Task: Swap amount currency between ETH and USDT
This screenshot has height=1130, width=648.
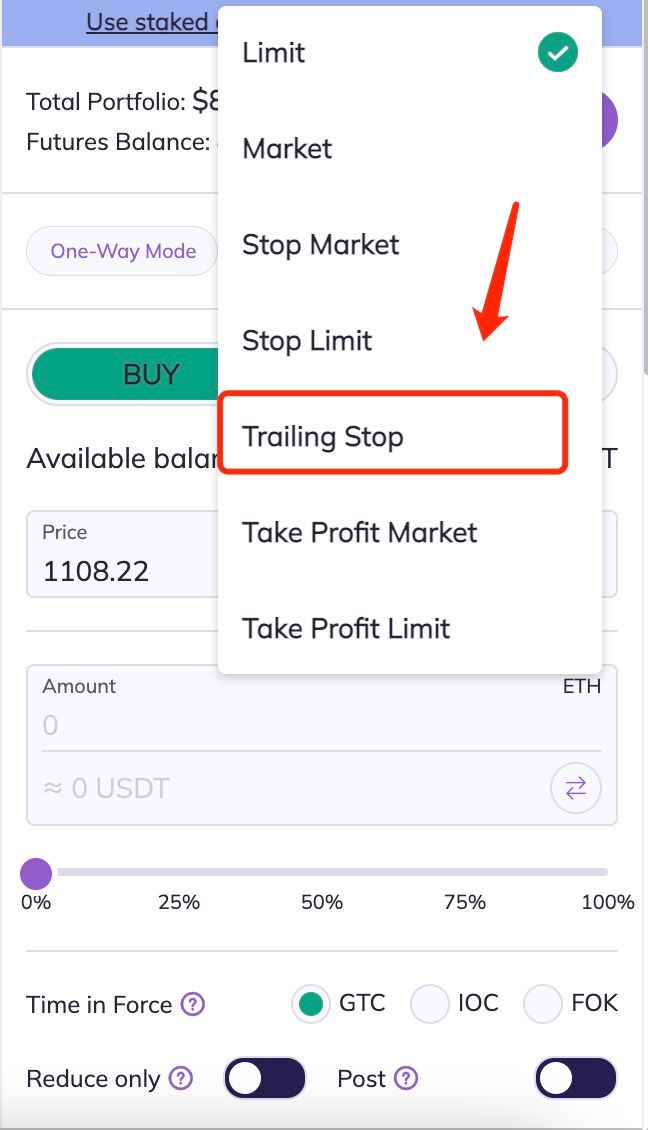Action: (575, 788)
